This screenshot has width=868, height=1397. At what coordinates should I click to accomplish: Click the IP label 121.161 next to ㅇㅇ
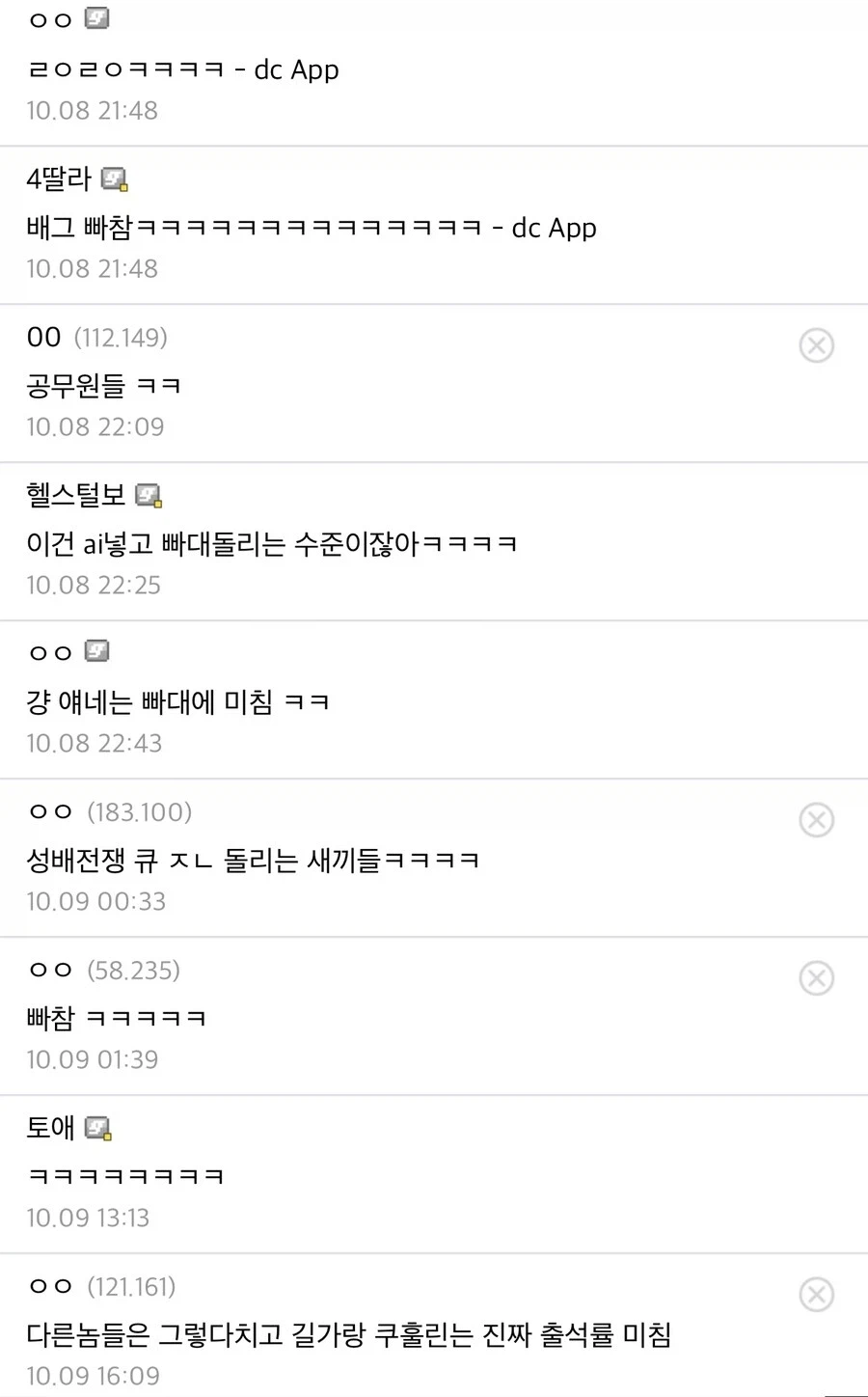pos(132,1285)
